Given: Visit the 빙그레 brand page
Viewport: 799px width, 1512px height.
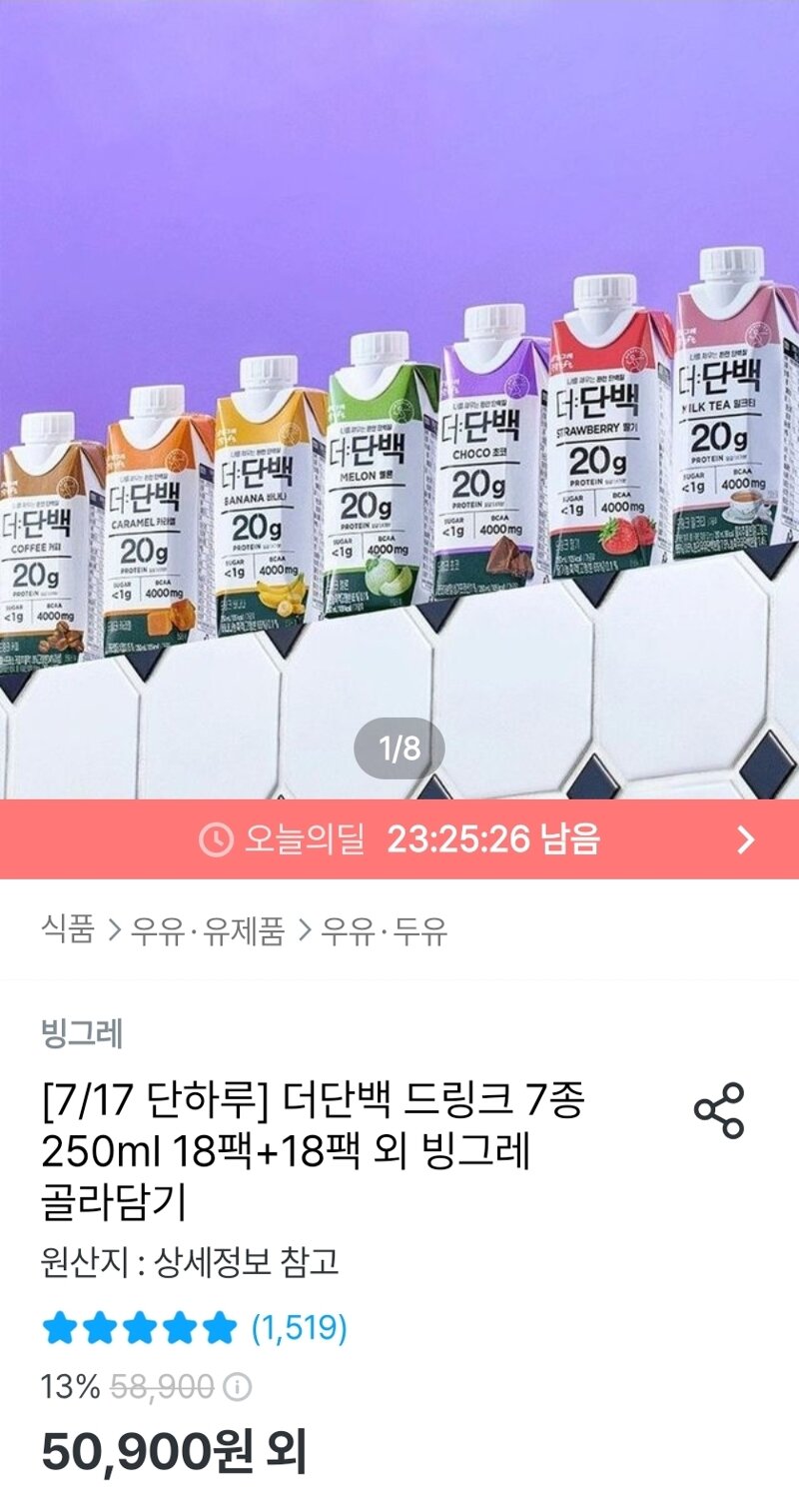Looking at the screenshot, I should [x=82, y=1034].
